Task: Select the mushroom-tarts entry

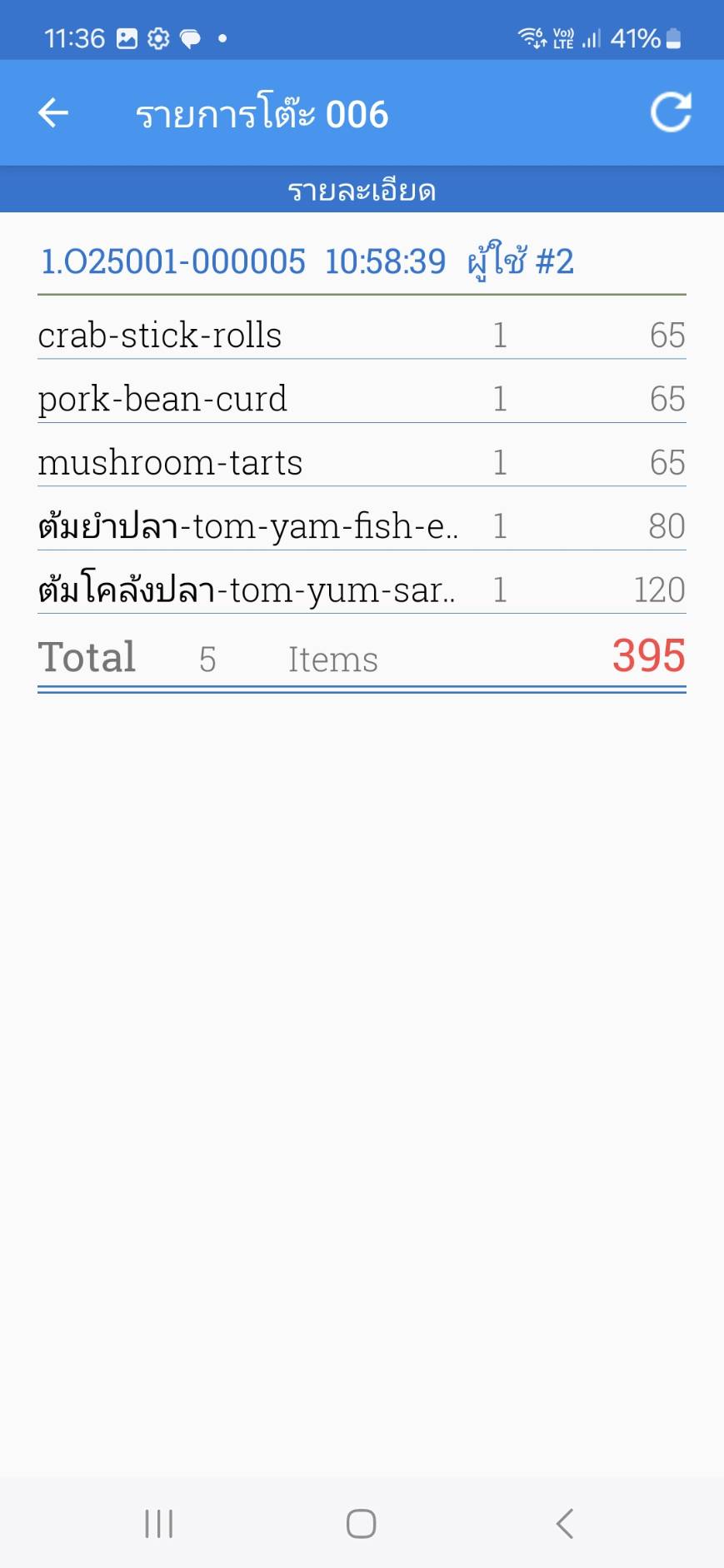Action: click(362, 461)
